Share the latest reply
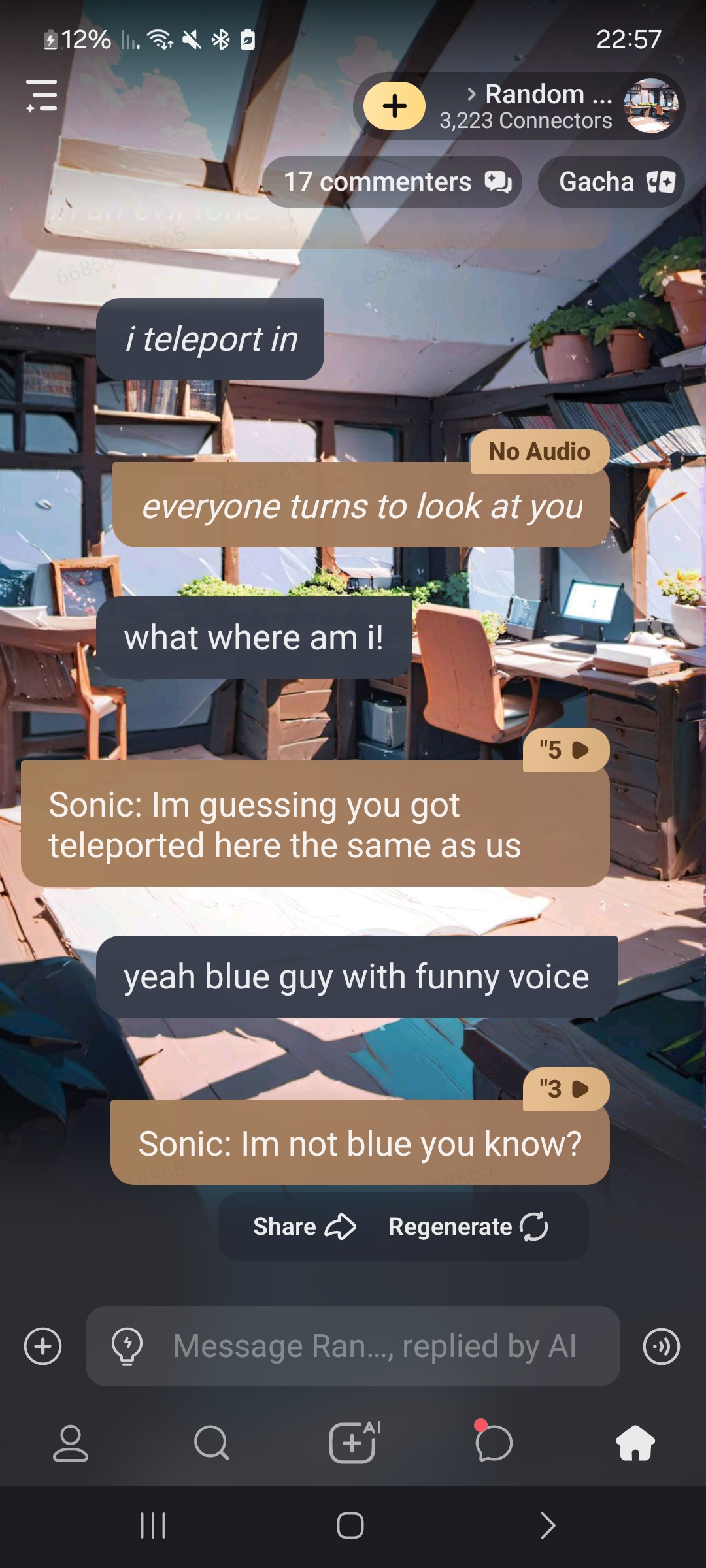The width and height of the screenshot is (706, 1568). point(304,1227)
